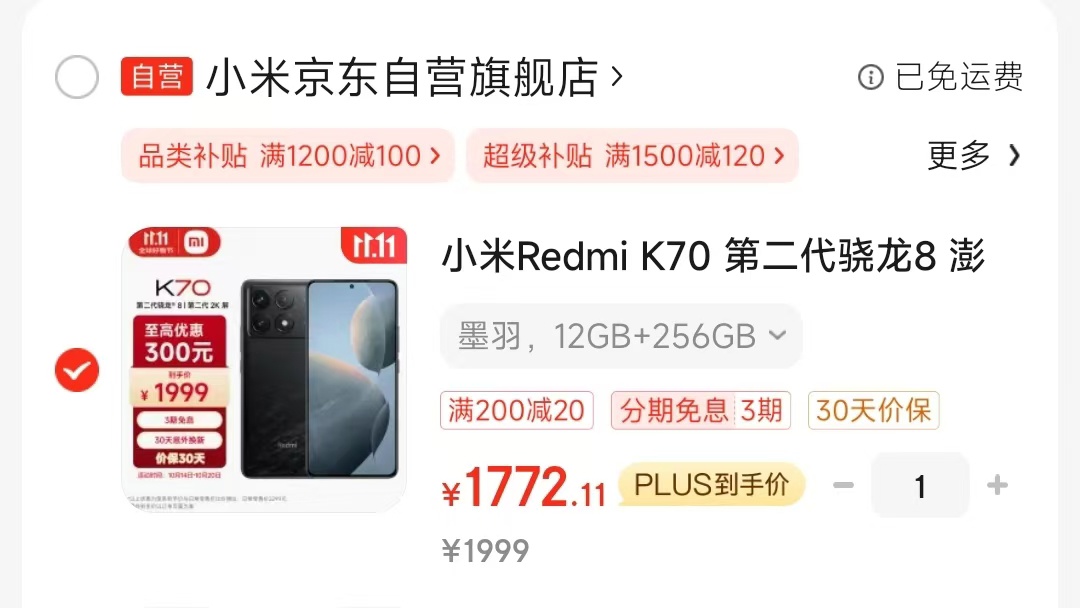The image size is (1080, 608).
Task: Open the 小米Redmi K70 product title
Action: pos(712,258)
